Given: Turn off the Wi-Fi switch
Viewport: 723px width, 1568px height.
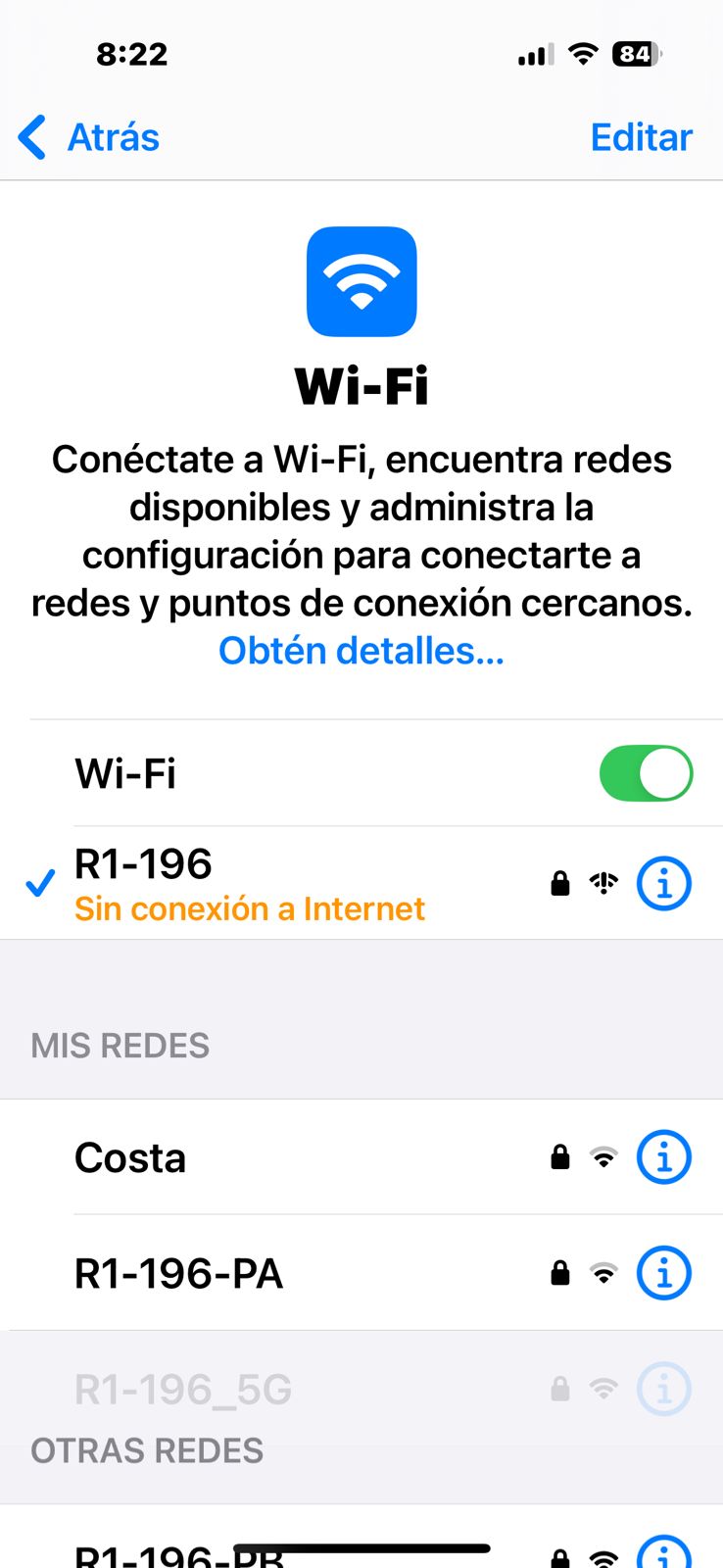Looking at the screenshot, I should coord(646,773).
